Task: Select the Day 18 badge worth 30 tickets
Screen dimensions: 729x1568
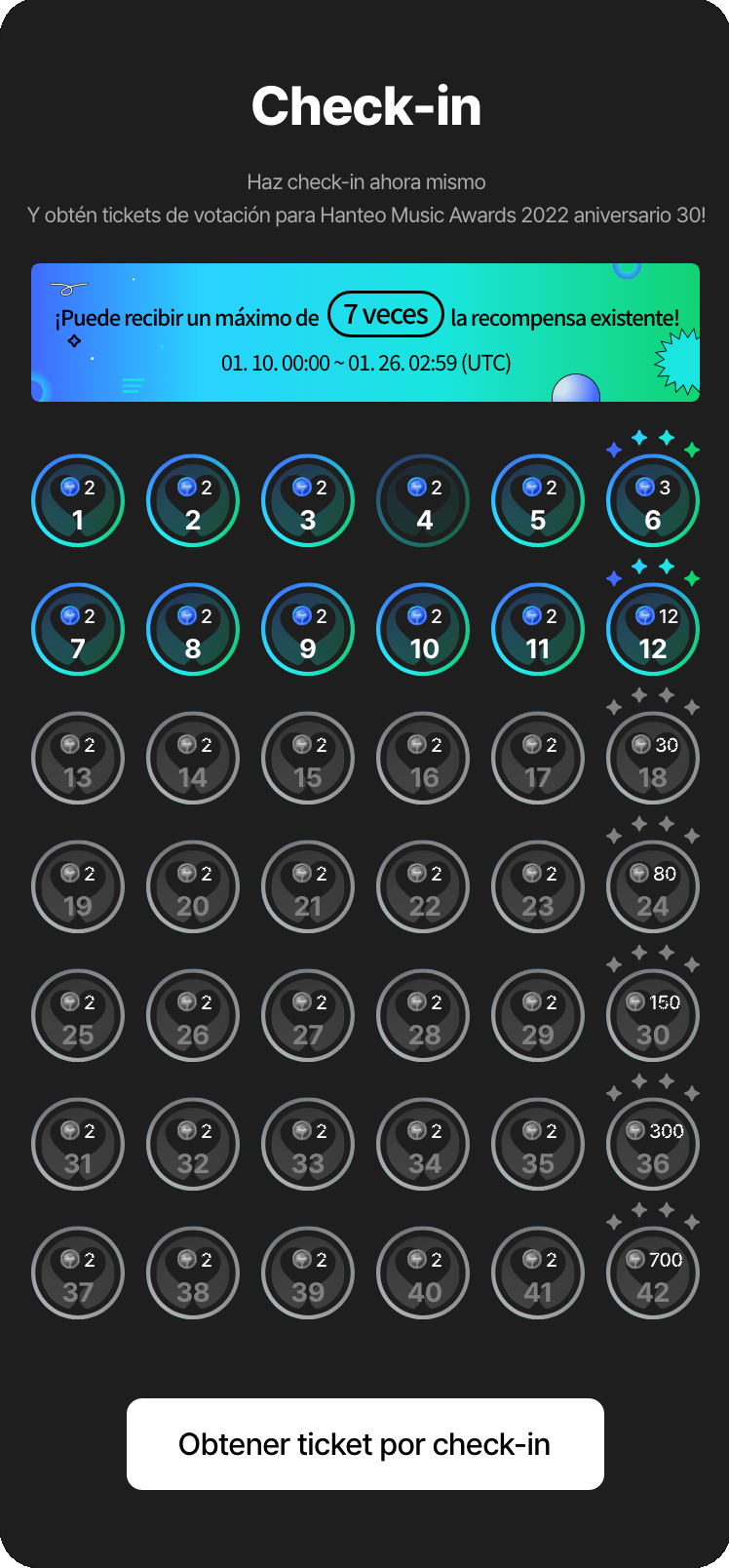Action: point(652,758)
